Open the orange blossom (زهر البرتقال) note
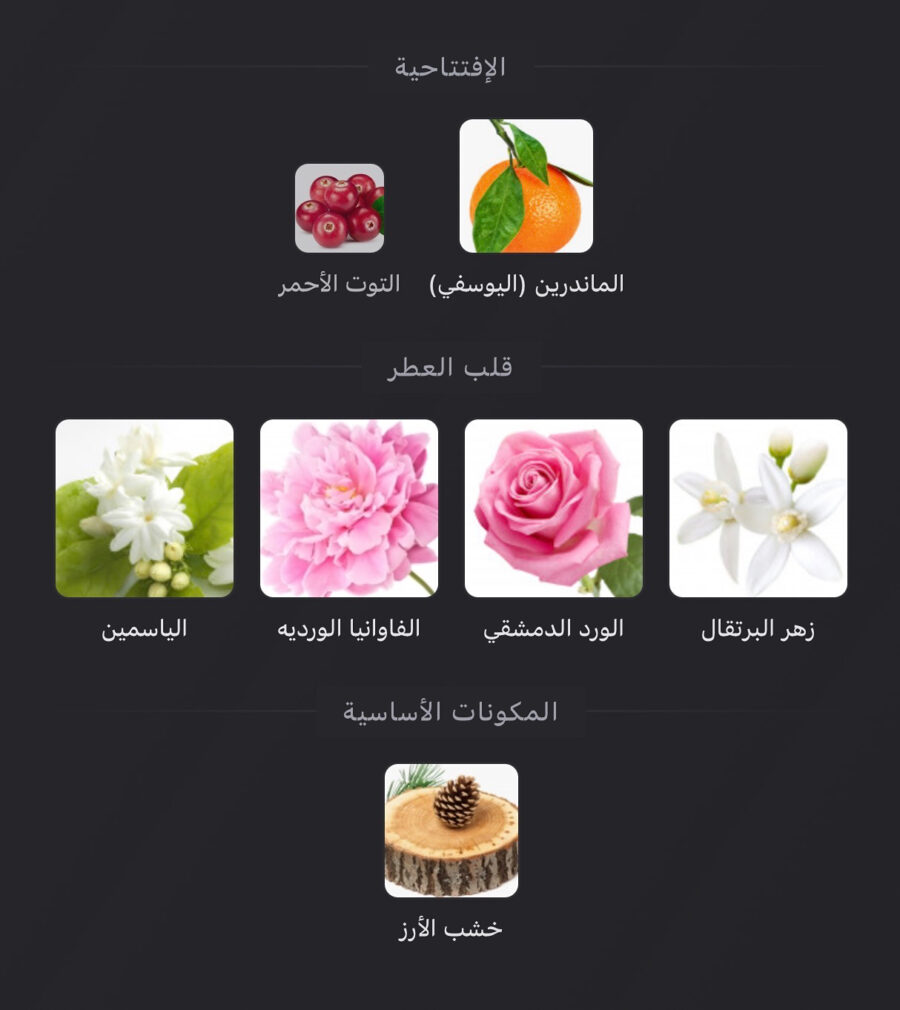 tap(758, 508)
